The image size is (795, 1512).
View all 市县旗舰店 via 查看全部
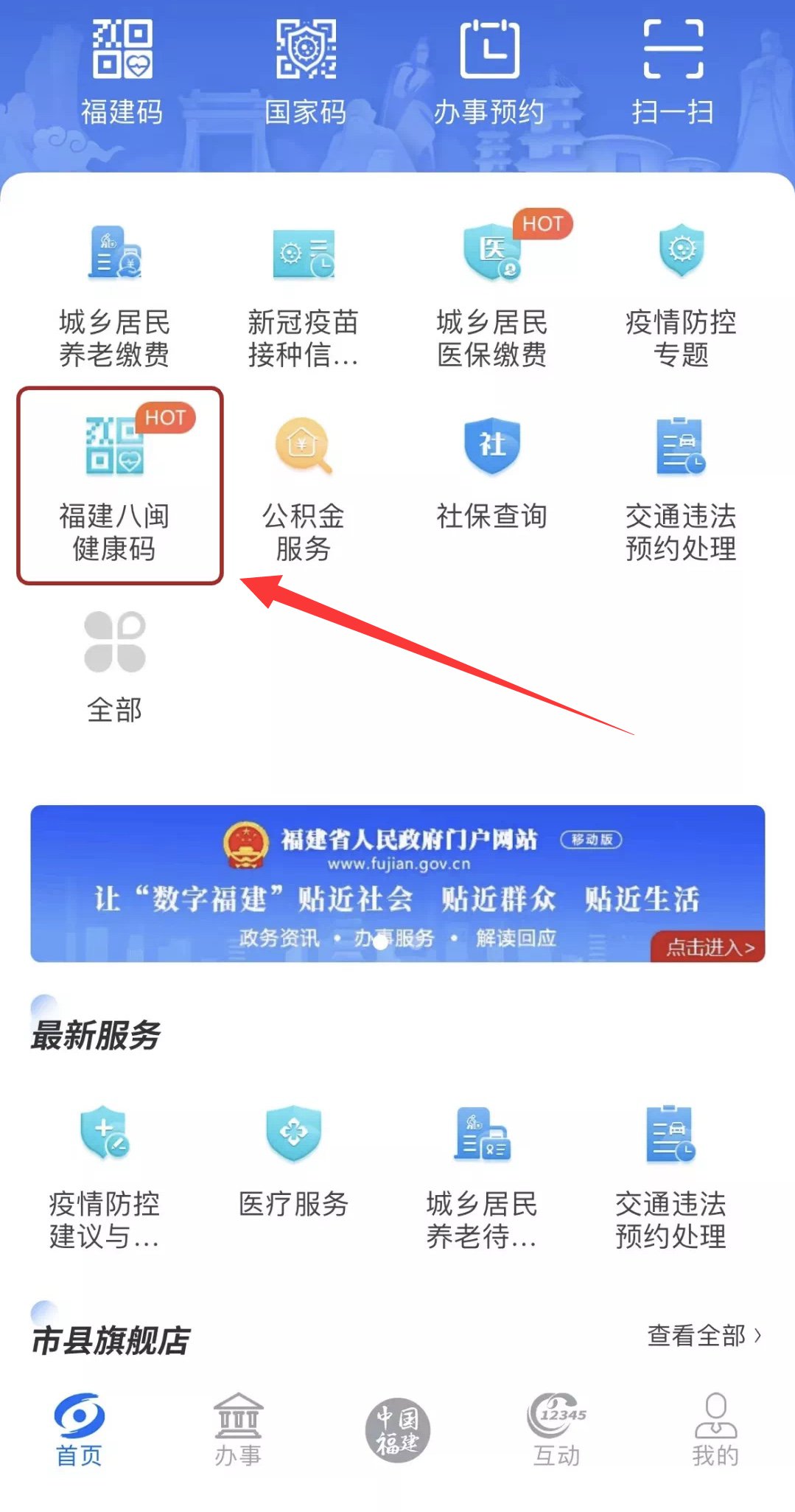point(704,1335)
